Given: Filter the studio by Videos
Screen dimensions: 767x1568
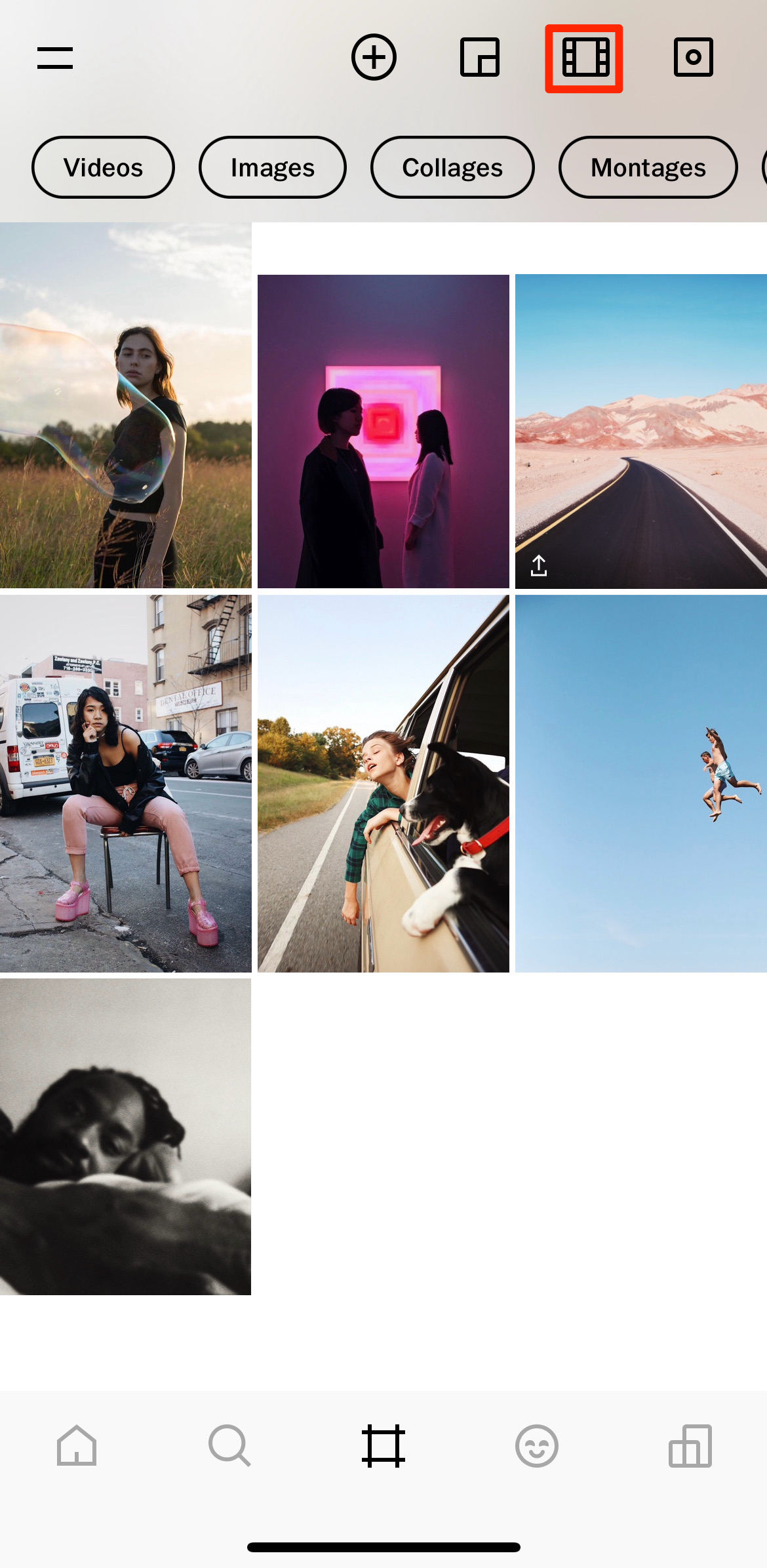Looking at the screenshot, I should pos(103,168).
